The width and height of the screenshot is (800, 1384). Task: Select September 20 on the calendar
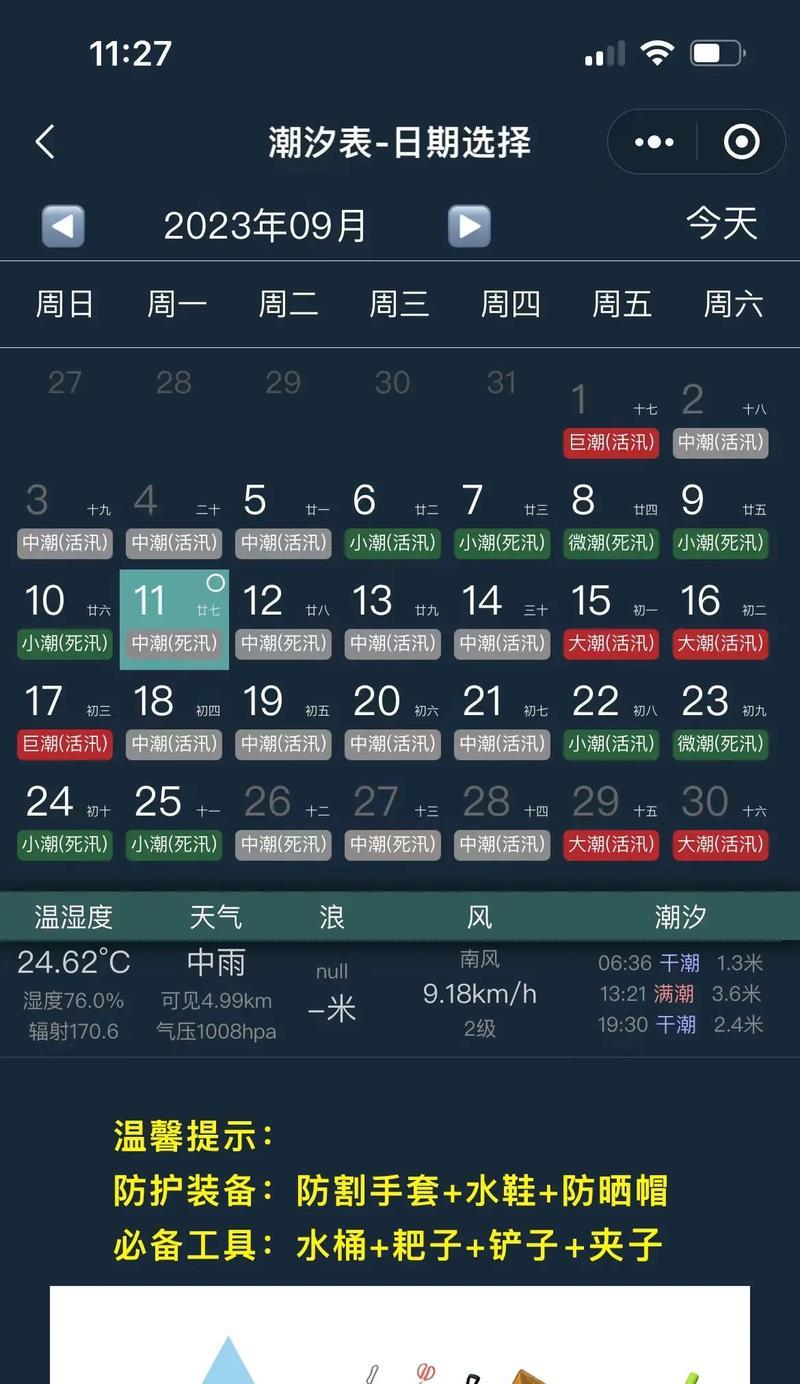[x=393, y=720]
